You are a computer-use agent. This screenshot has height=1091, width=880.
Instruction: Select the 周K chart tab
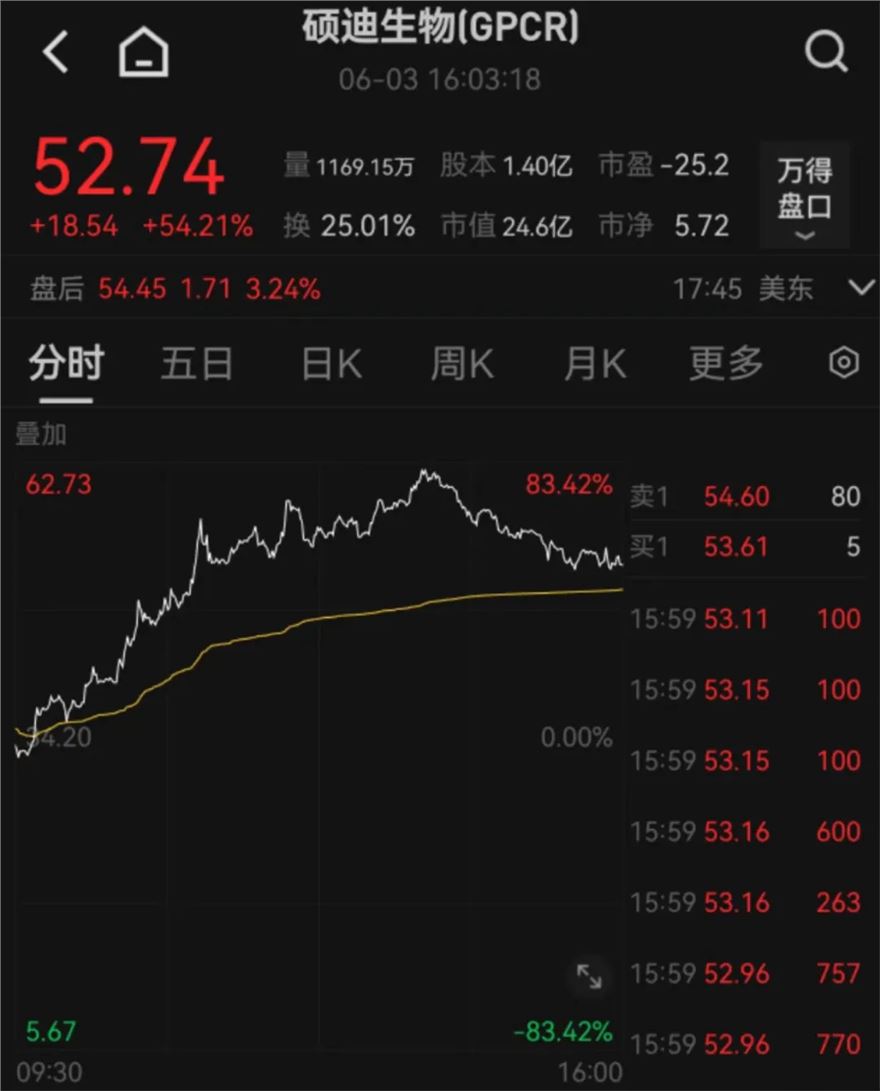[x=461, y=364]
